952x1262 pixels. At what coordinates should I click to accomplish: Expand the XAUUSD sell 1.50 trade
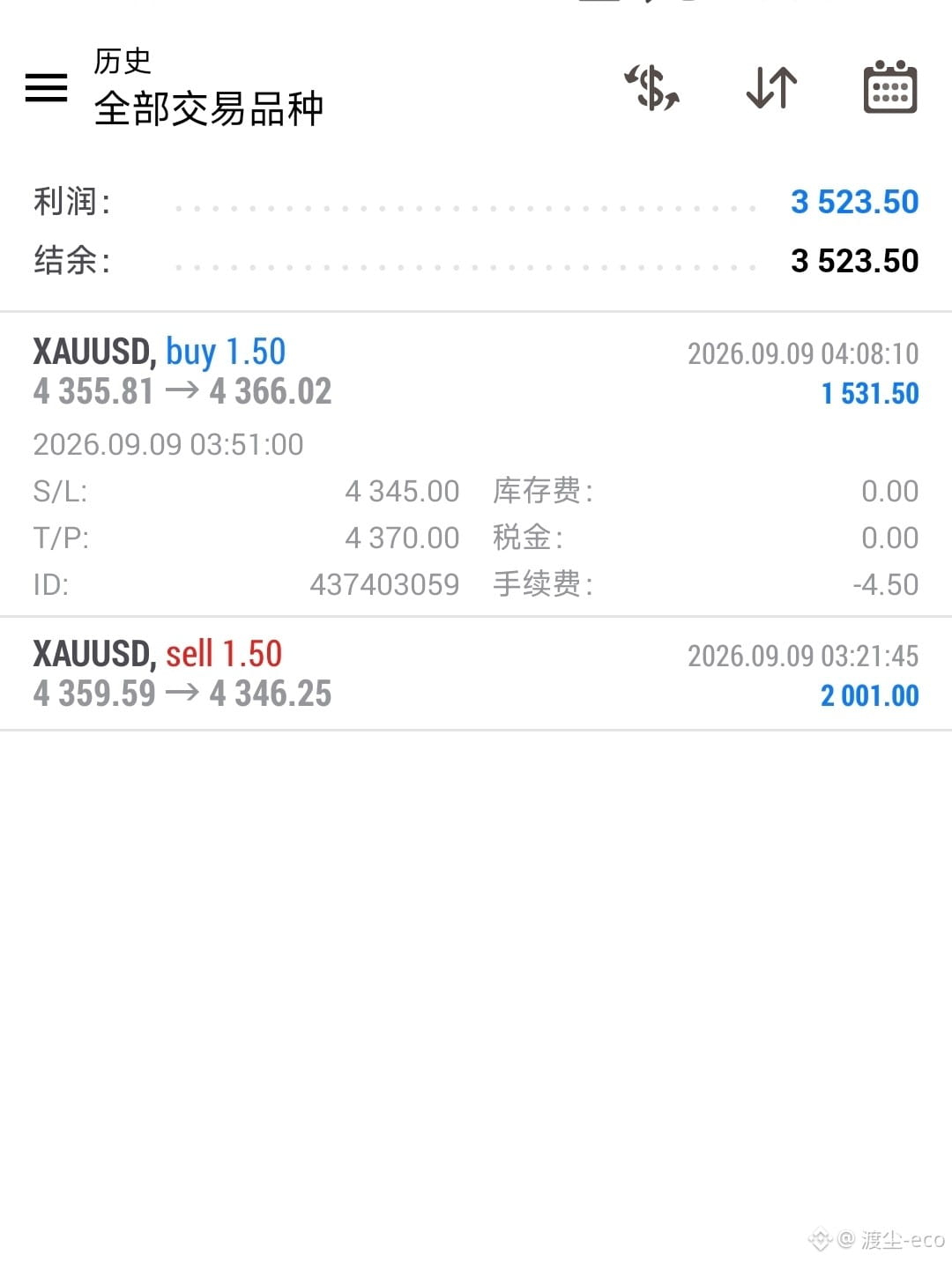(476, 674)
